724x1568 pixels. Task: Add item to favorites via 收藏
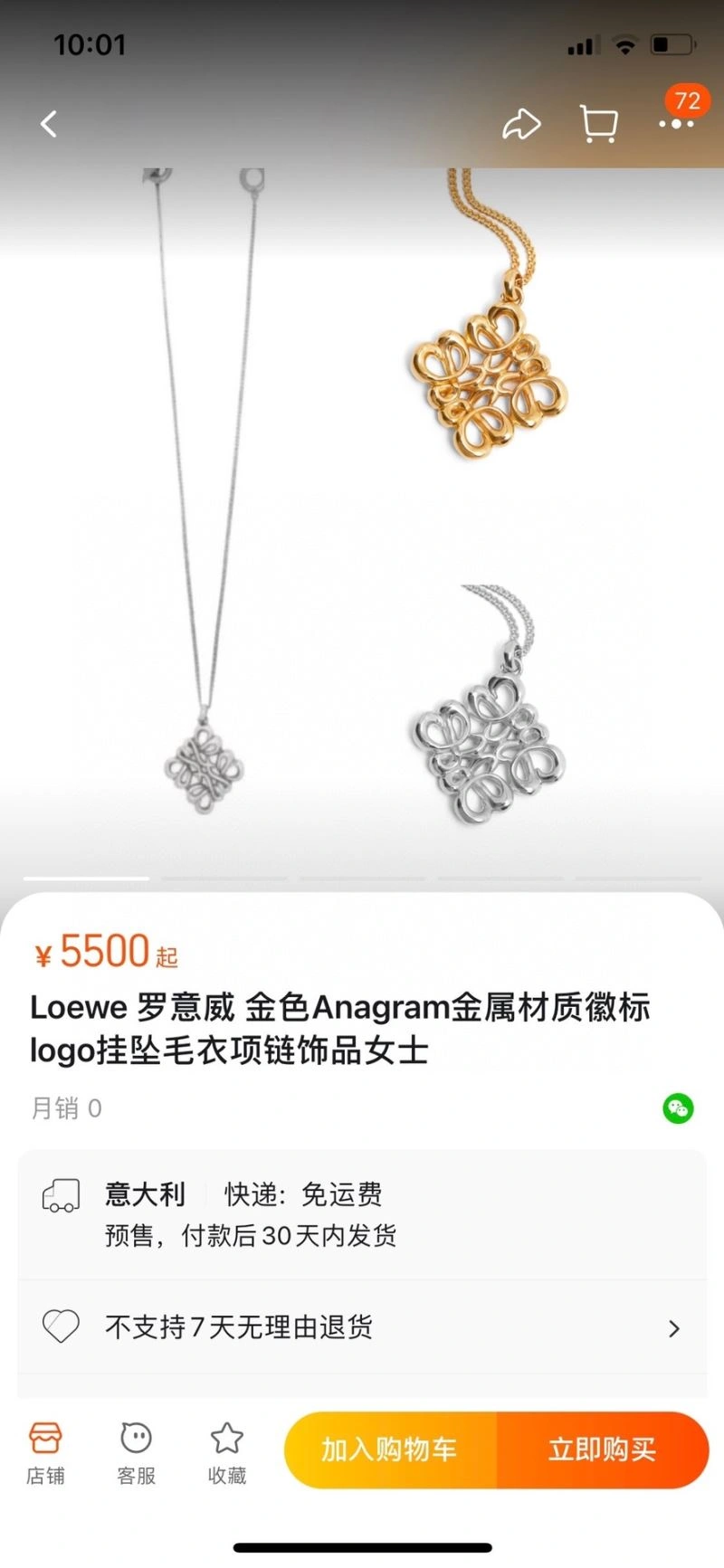click(226, 1451)
